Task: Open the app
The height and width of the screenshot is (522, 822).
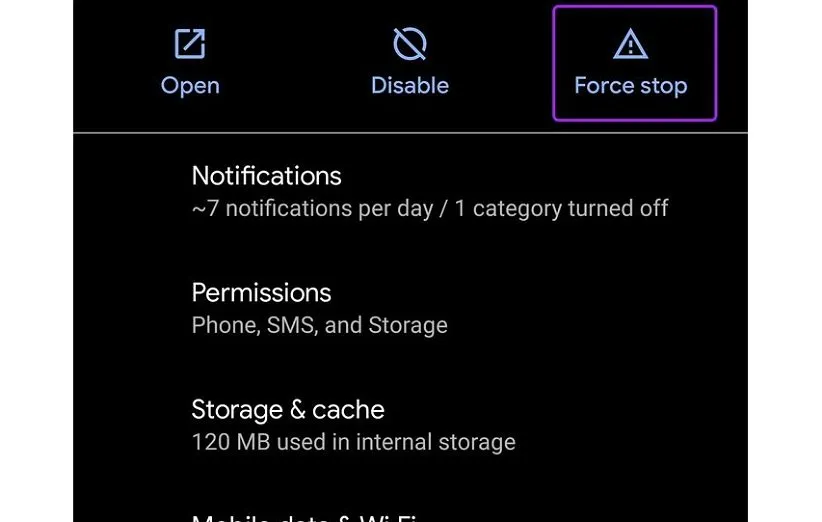Action: pyautogui.click(x=190, y=63)
